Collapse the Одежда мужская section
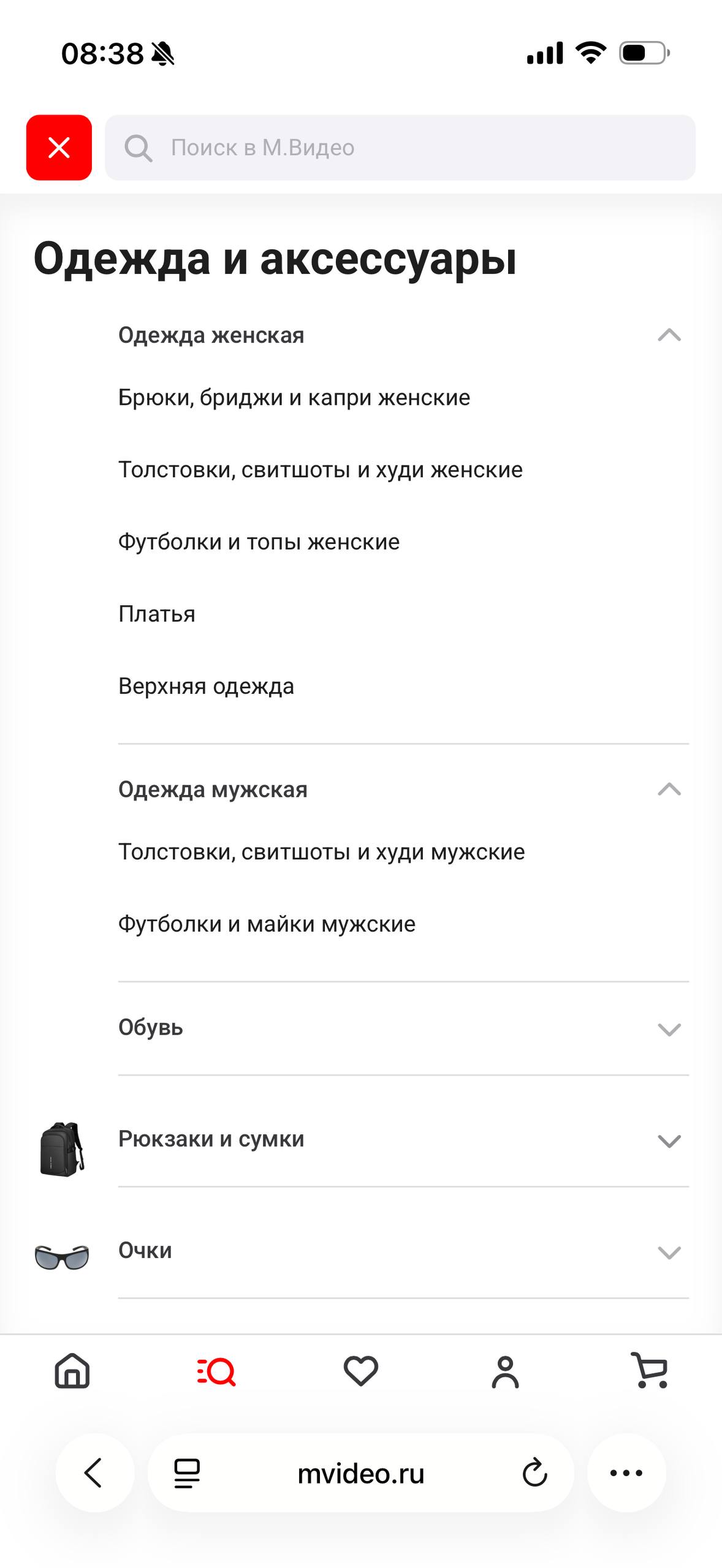Screen dimensions: 722x1568 [669, 790]
